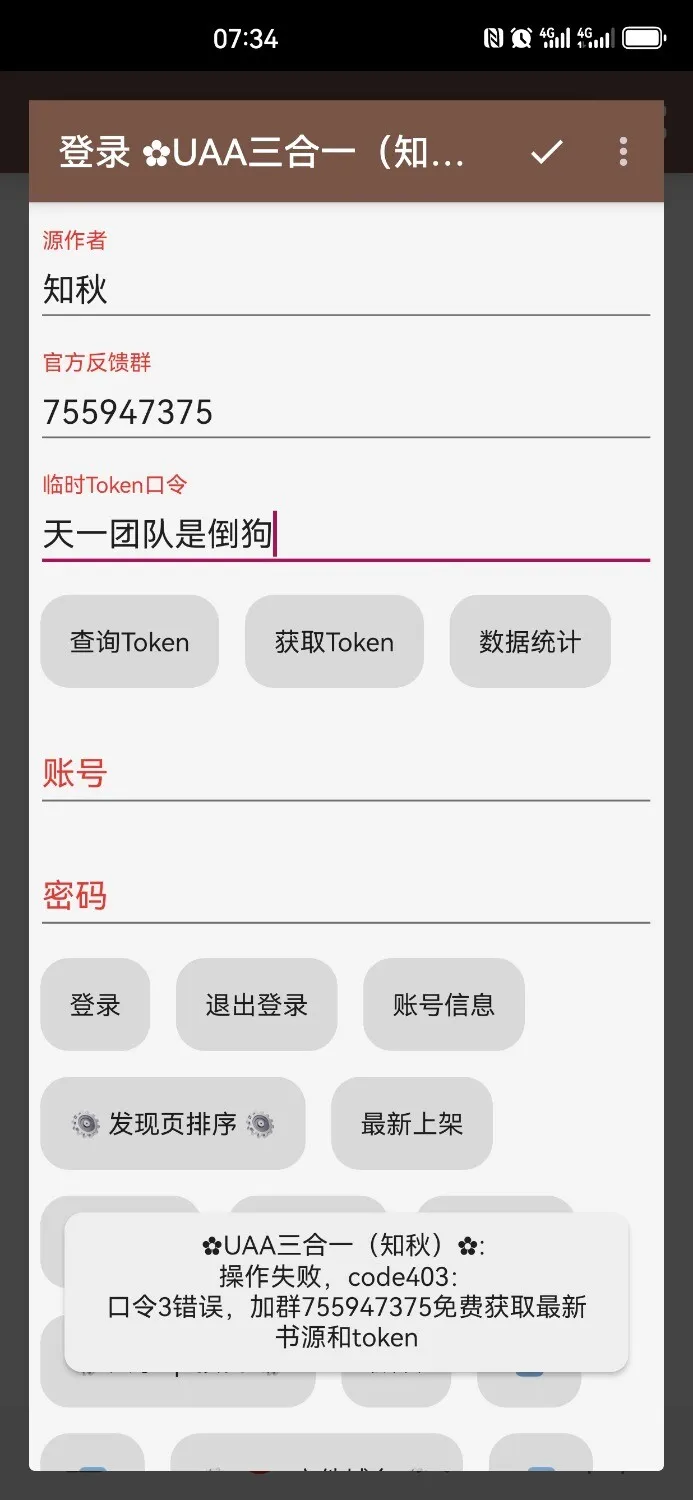Tap the 登录 button
This screenshot has width=693, height=1500.
click(x=95, y=1005)
